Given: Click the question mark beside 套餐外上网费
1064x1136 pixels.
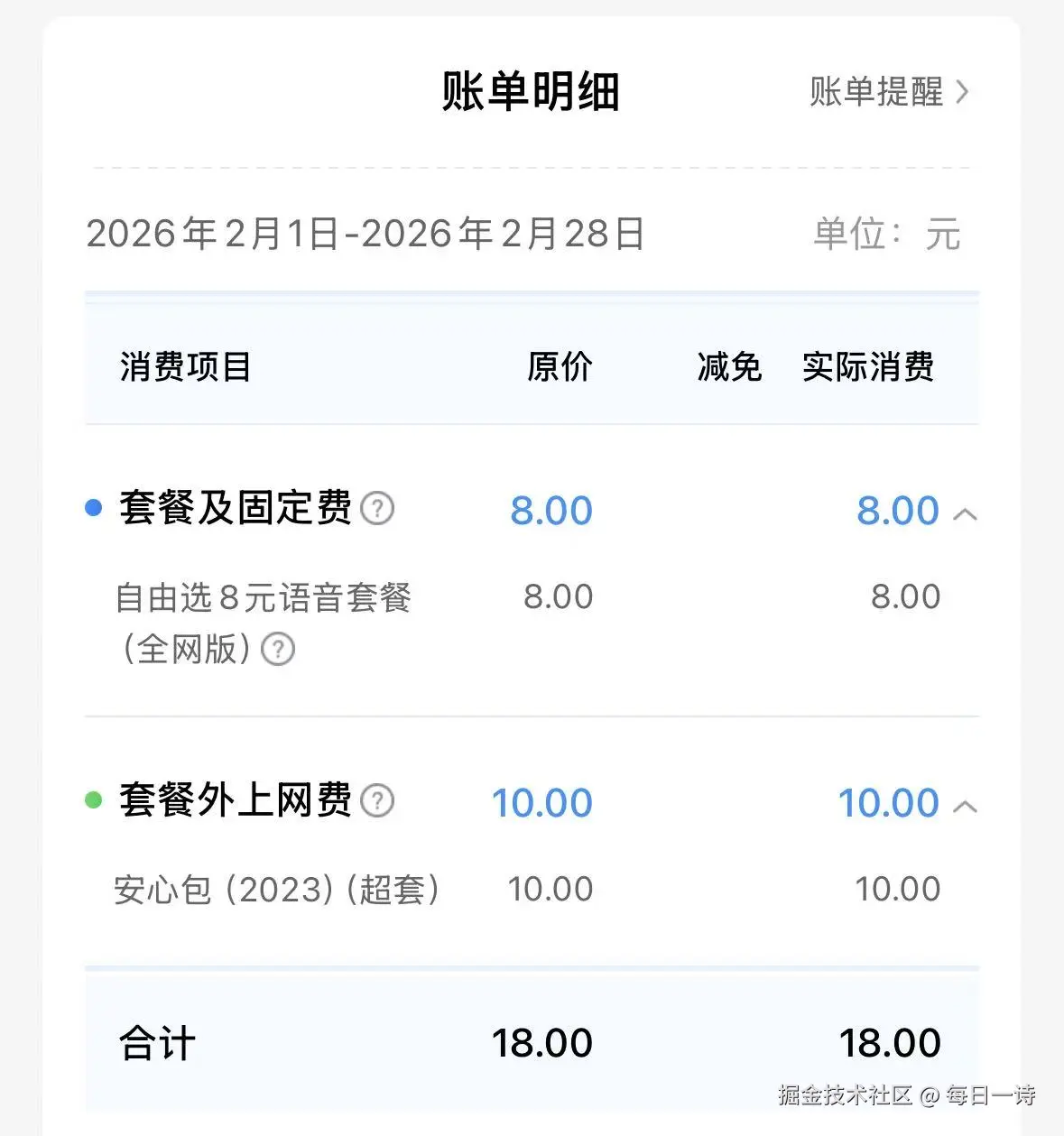Looking at the screenshot, I should (379, 800).
